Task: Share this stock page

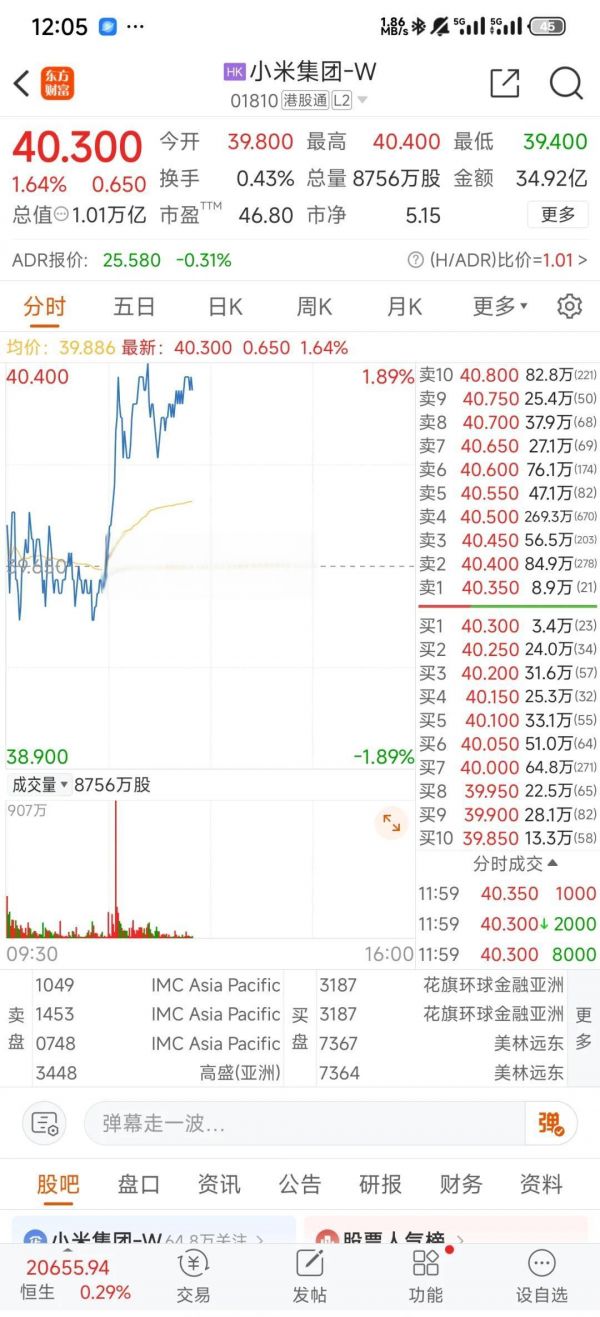Action: [505, 84]
